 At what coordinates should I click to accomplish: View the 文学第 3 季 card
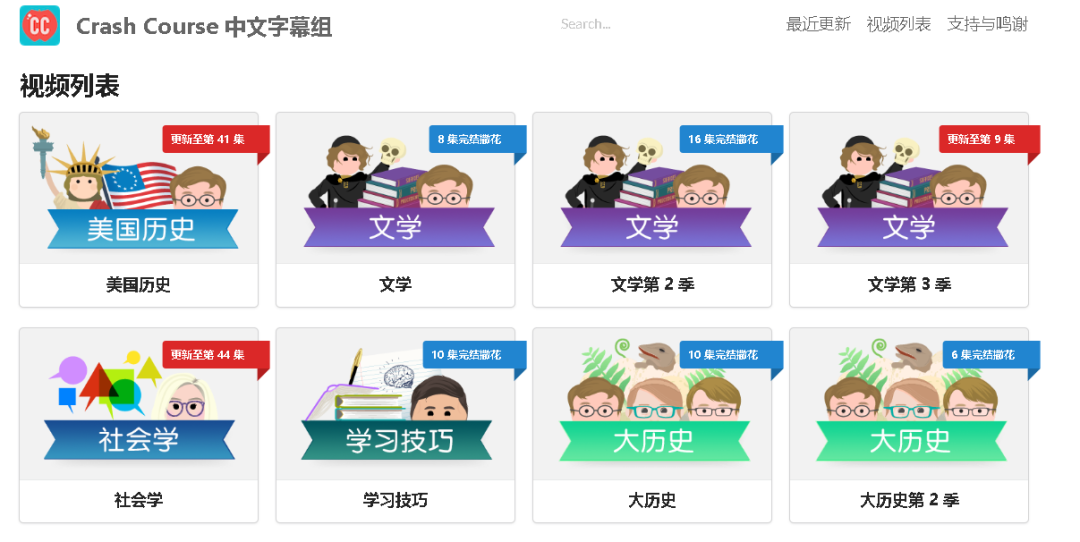909,210
